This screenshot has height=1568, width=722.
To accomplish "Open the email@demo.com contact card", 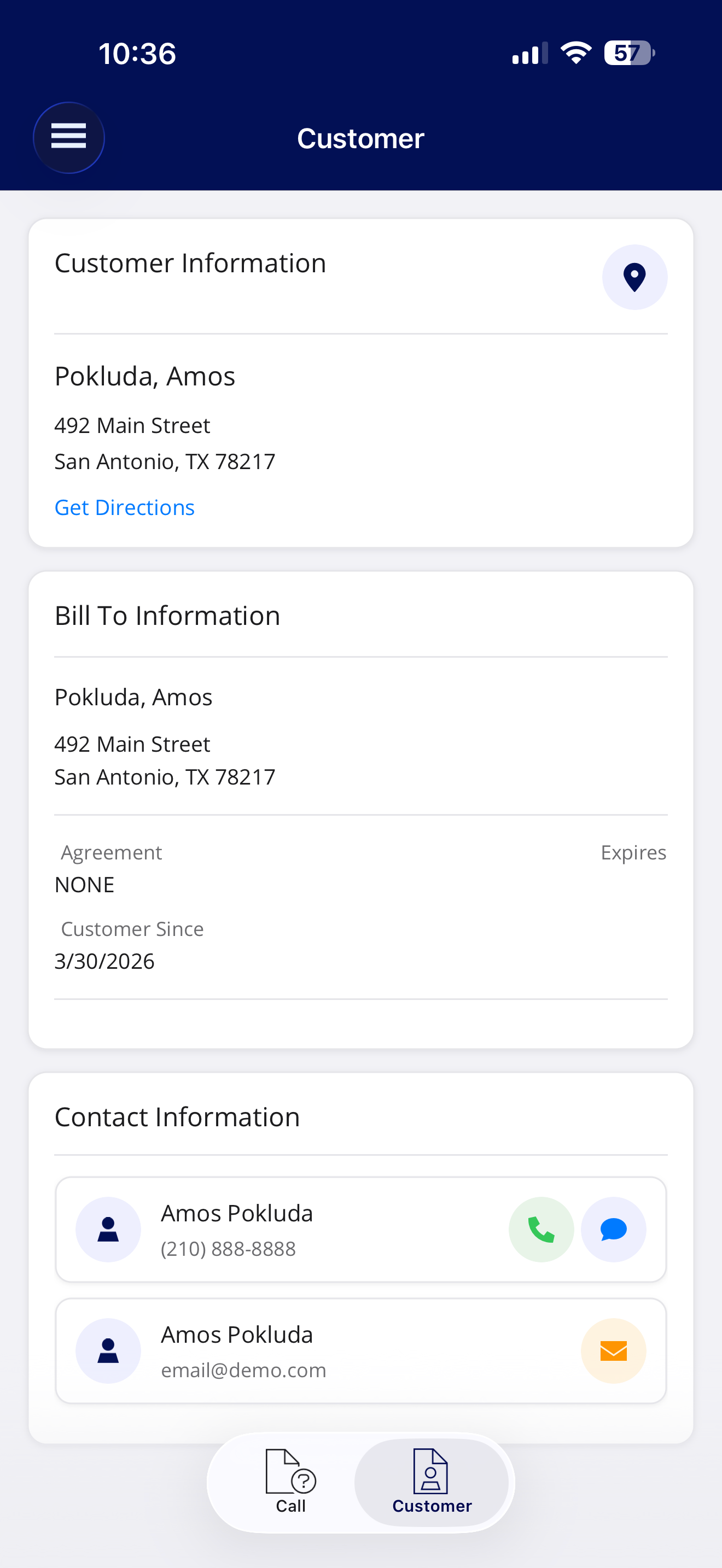I will coord(361,1350).
